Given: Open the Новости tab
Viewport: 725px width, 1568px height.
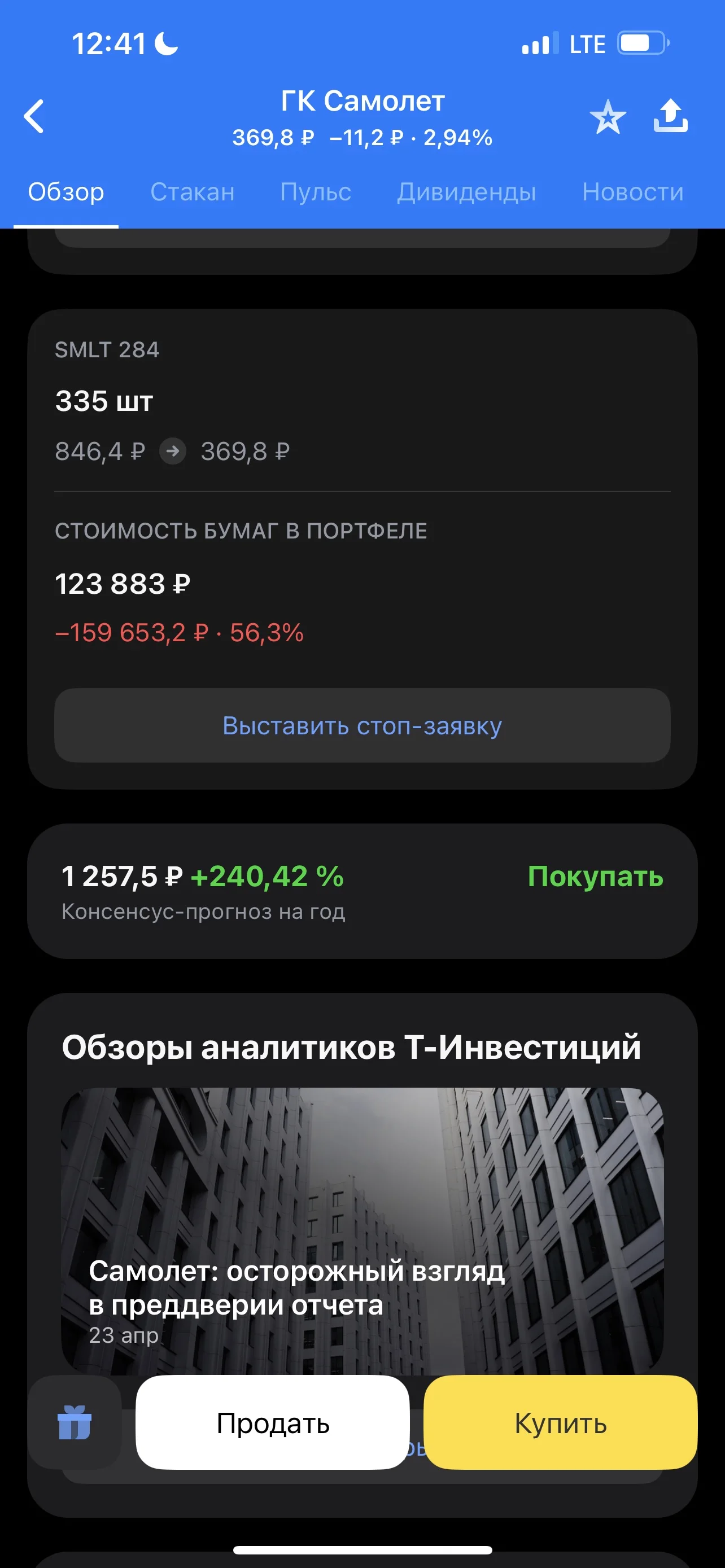Looking at the screenshot, I should 632,192.
